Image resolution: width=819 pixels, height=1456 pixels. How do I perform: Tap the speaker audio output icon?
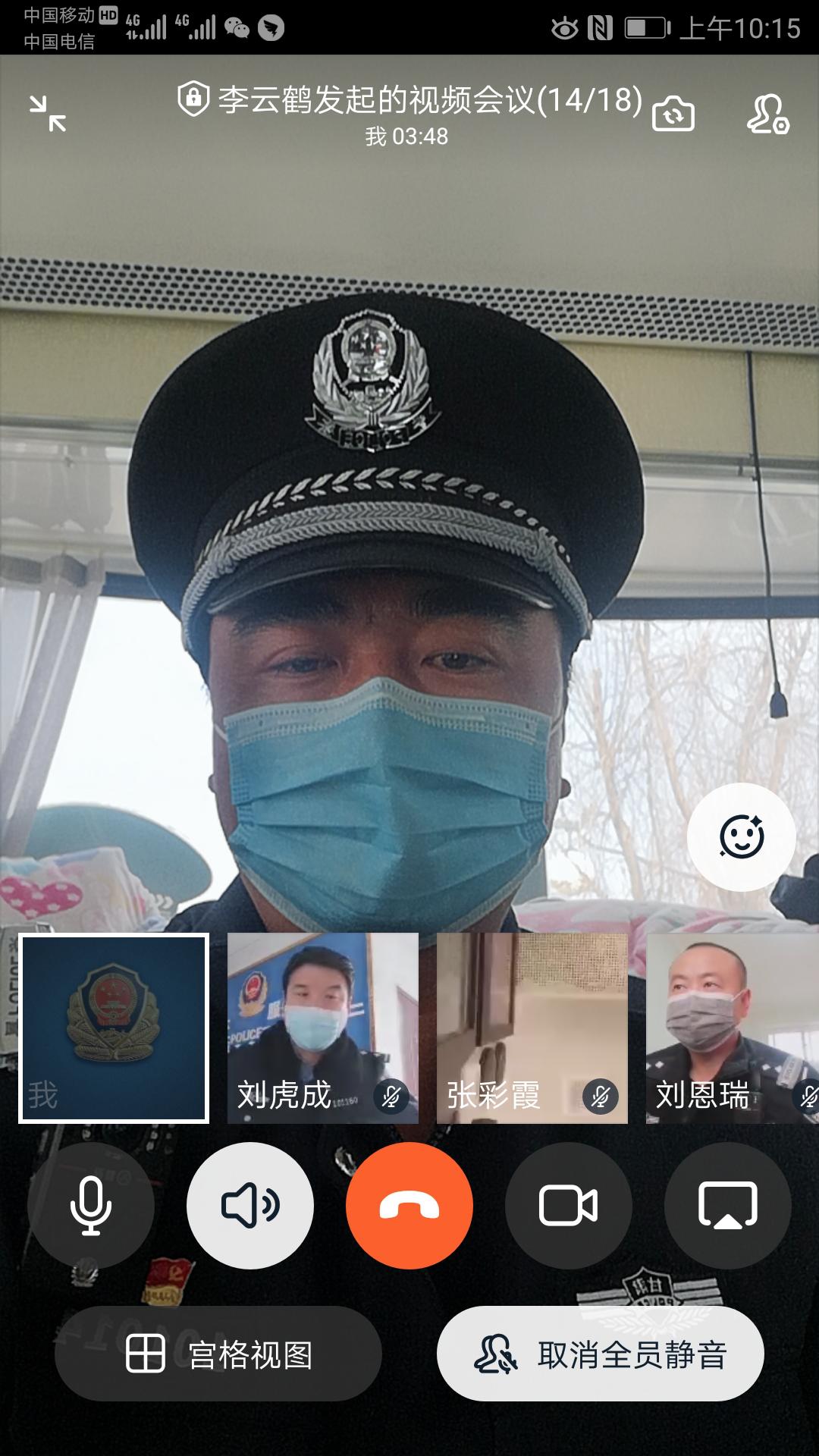(x=250, y=1206)
